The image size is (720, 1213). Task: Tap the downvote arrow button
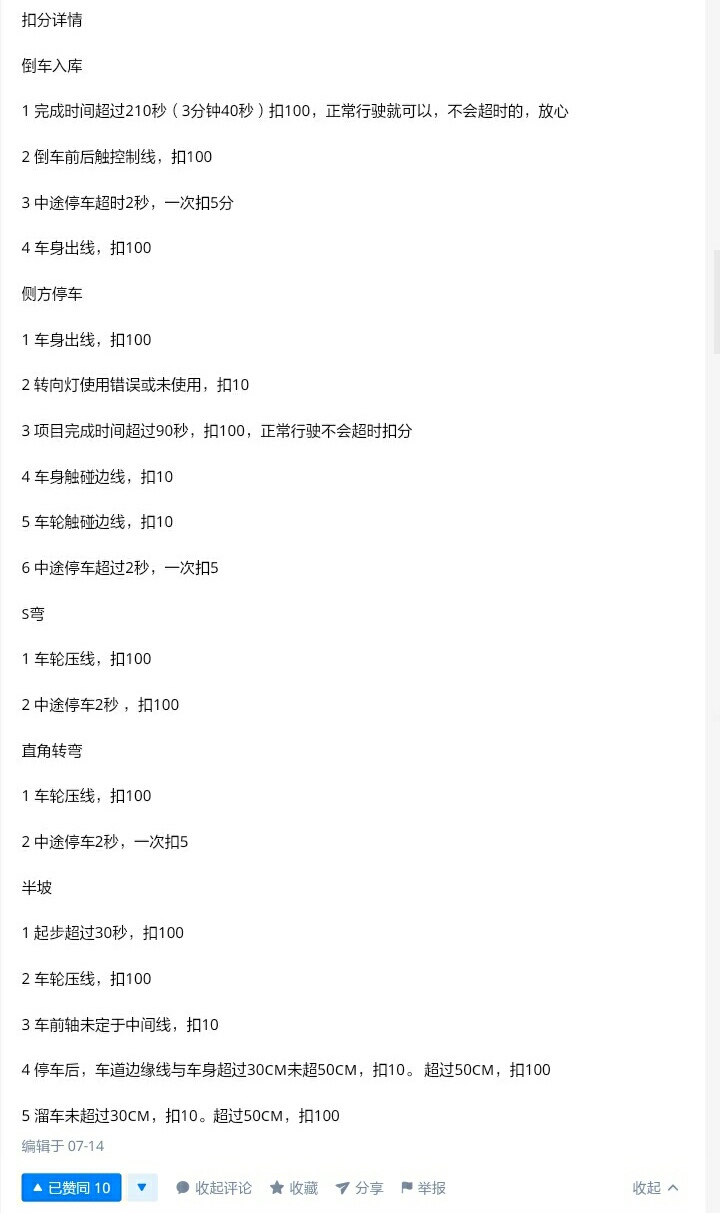[142, 1187]
